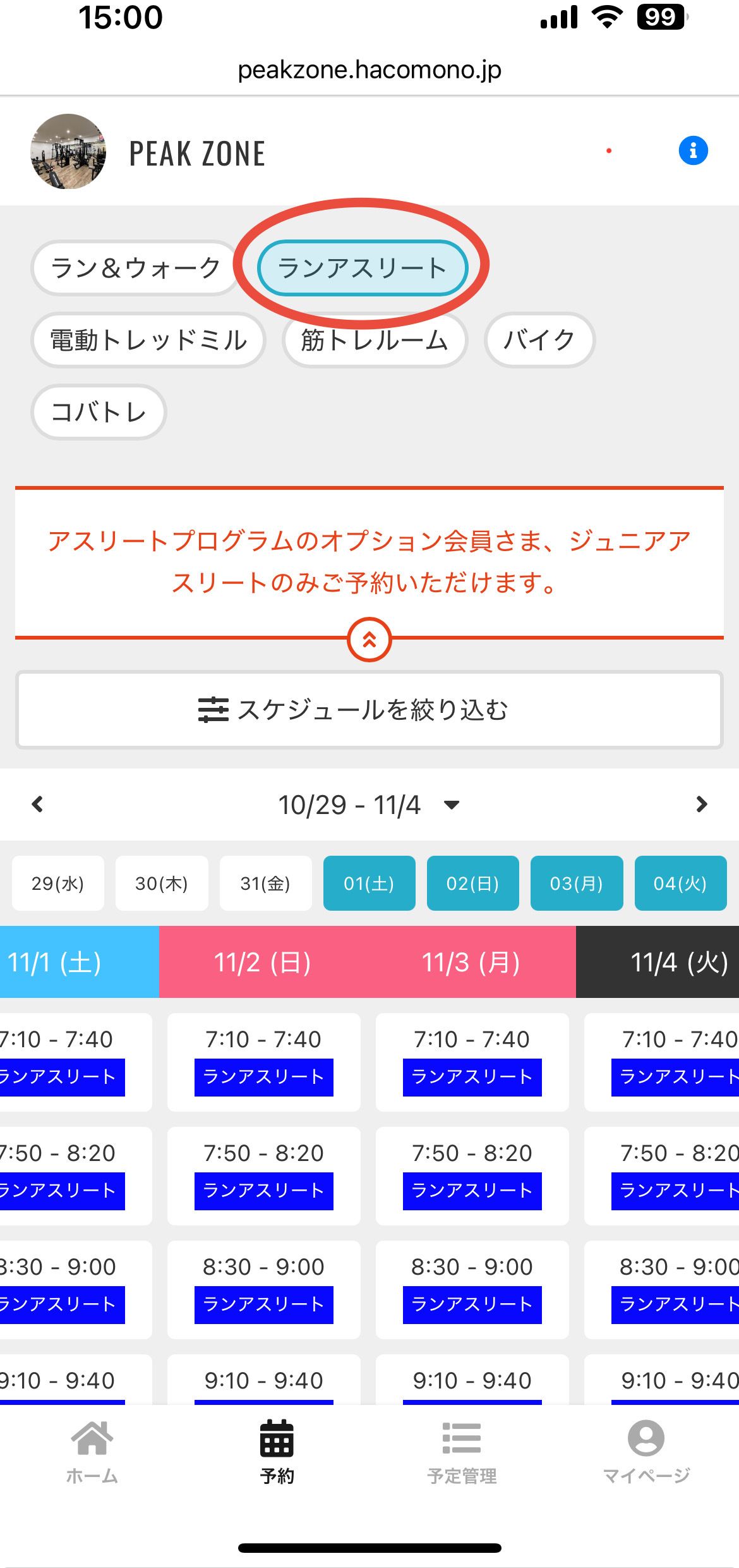This screenshot has height=1568, width=739.
Task: Select the ラン&ウォーク chip
Action: coord(135,268)
